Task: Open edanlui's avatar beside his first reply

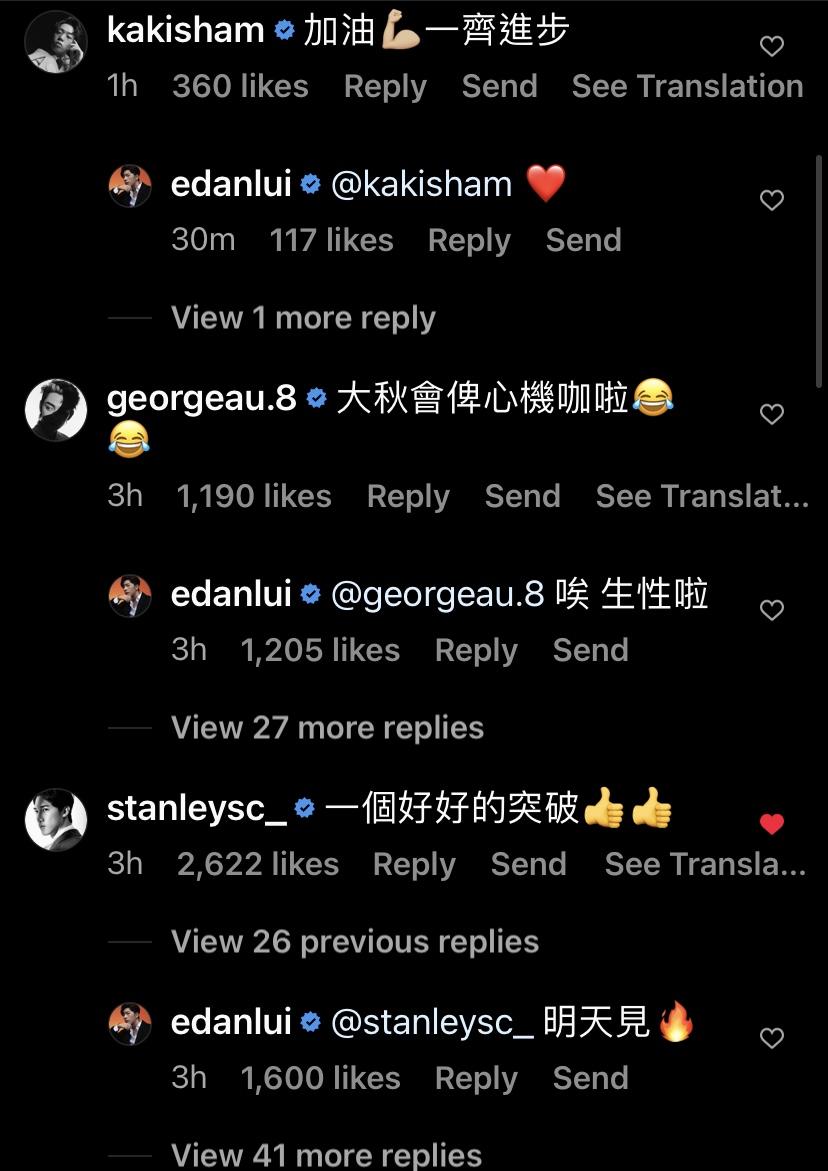Action: pyautogui.click(x=129, y=184)
